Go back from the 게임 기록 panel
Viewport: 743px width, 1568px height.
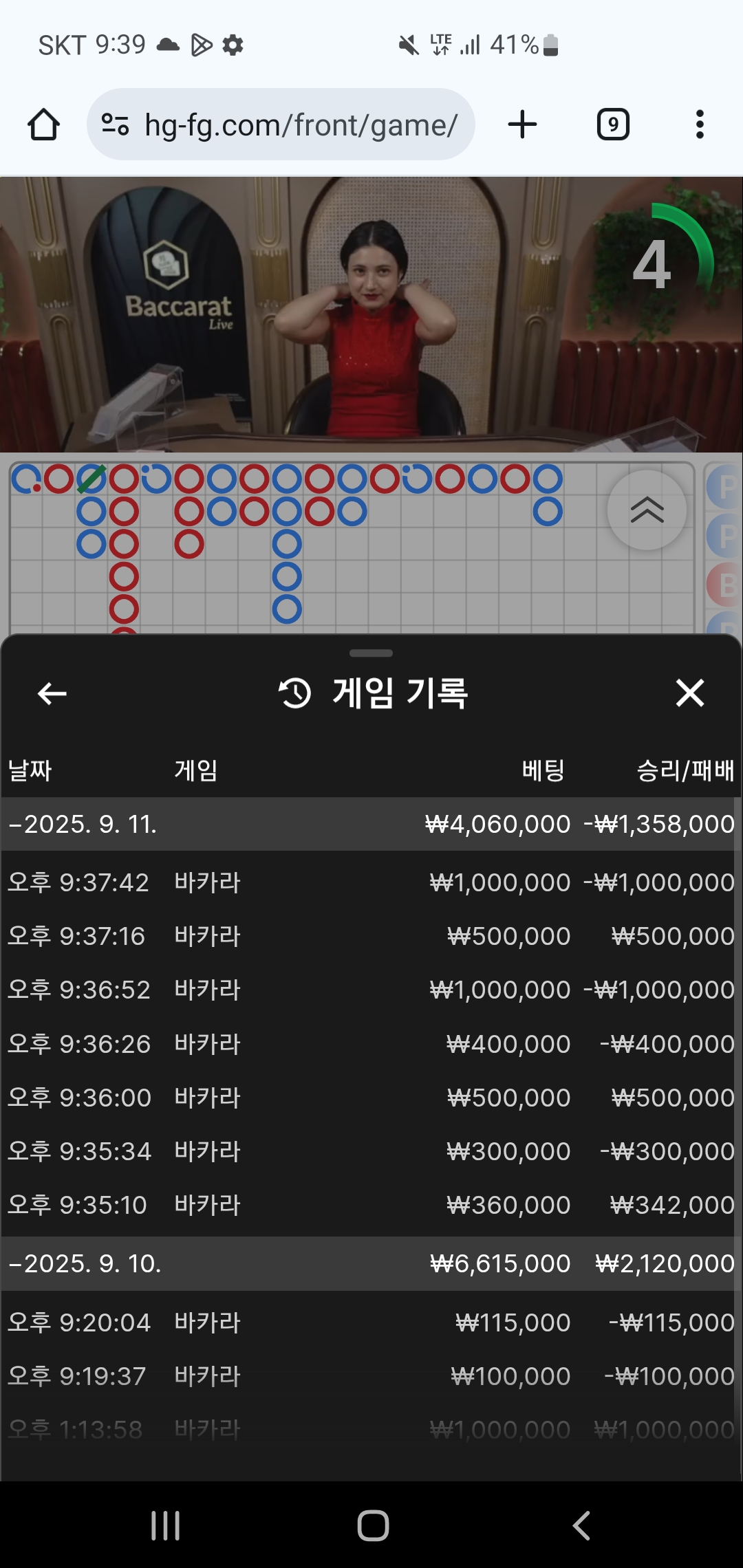pos(52,693)
